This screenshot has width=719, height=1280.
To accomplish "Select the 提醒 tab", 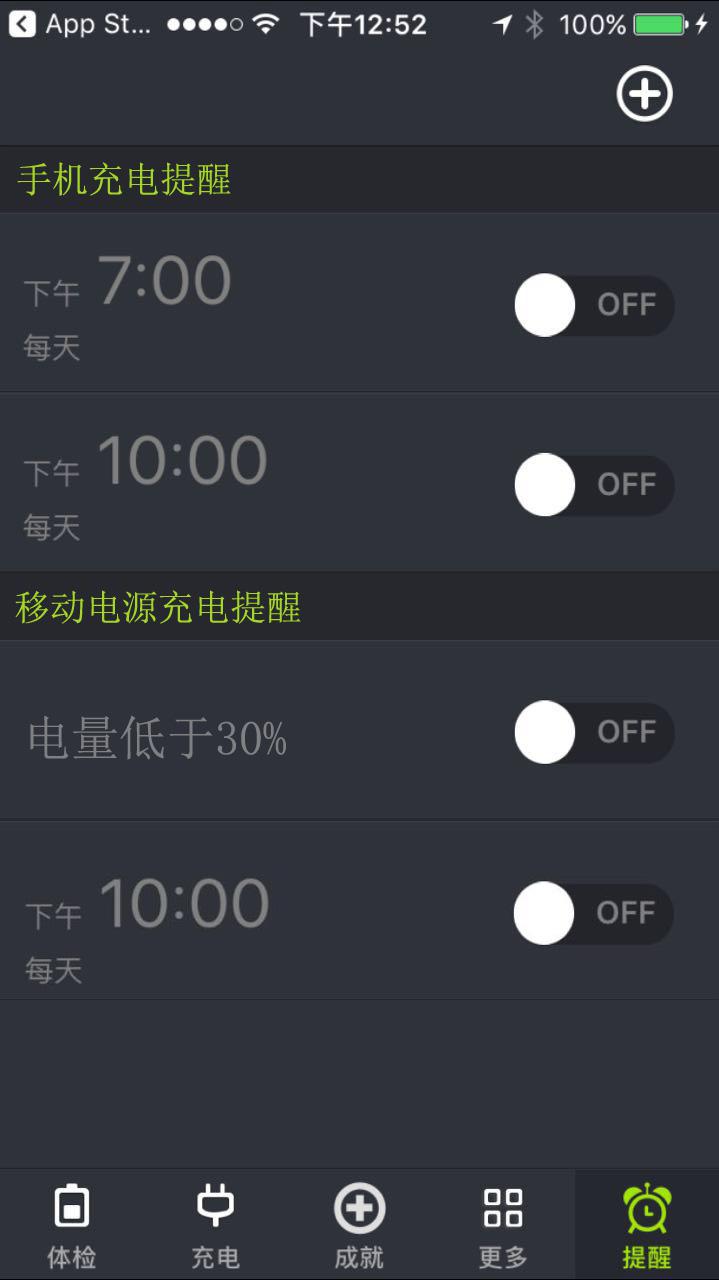I will [647, 1225].
